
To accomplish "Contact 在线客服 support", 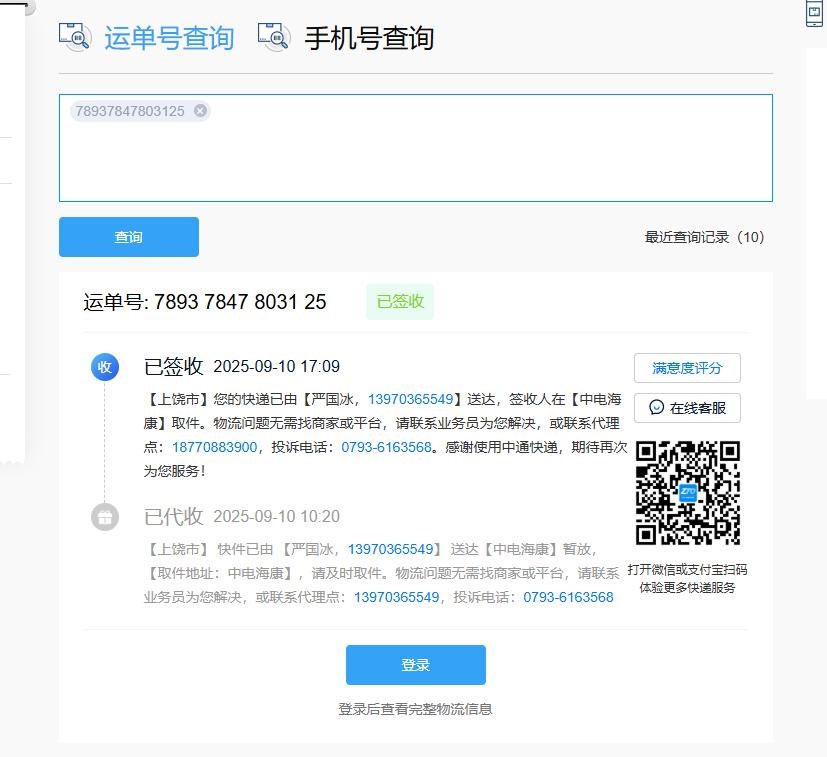I will [687, 408].
